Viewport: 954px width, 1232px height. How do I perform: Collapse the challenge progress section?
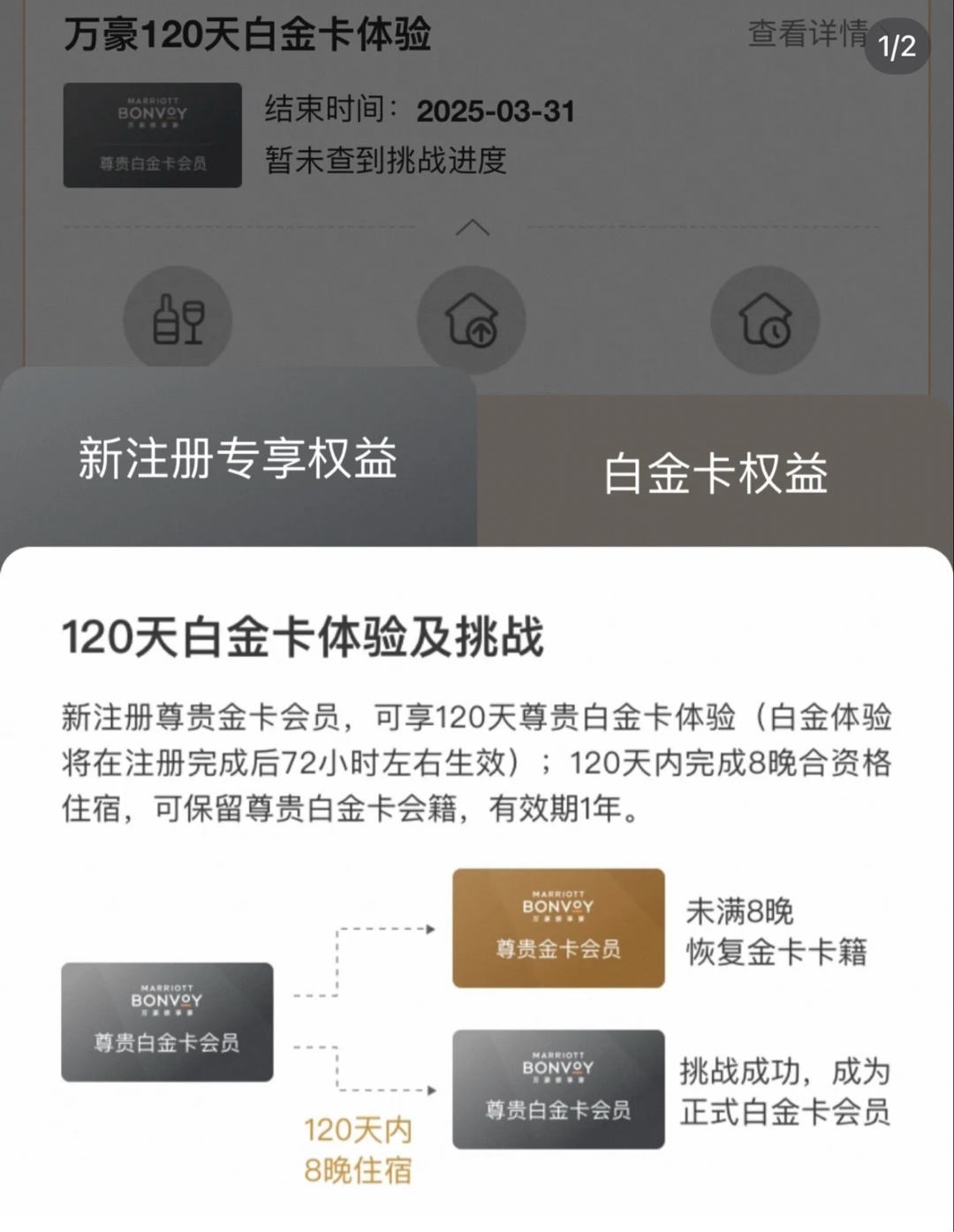pyautogui.click(x=472, y=228)
